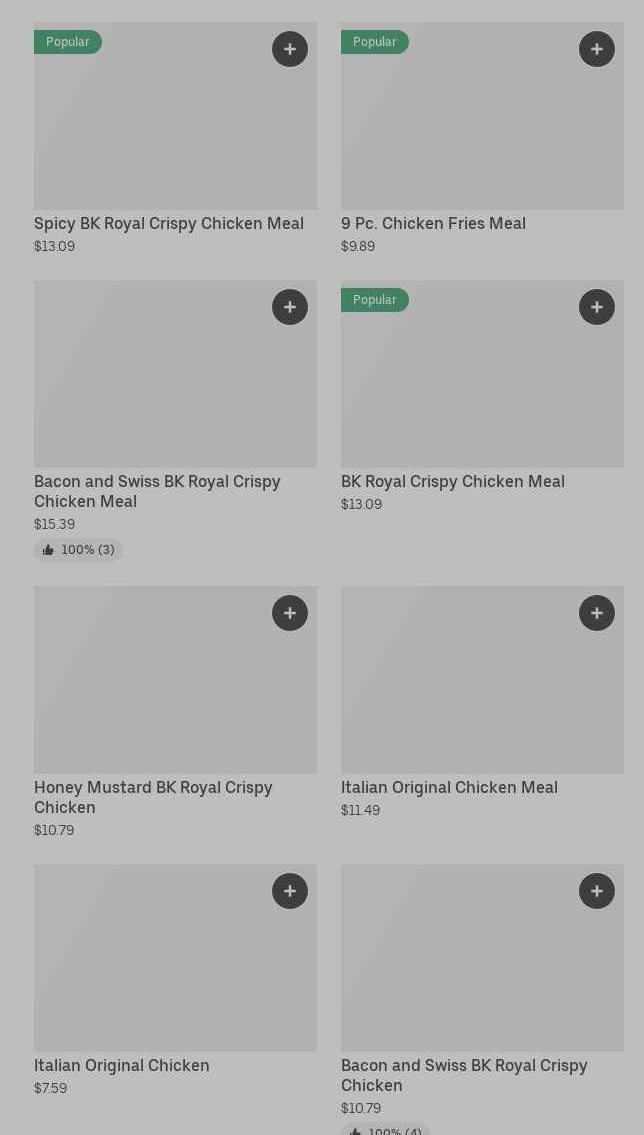
Task: Open Honey Mustard BK Royal Crispy Chicken item
Action: pyautogui.click(x=153, y=797)
